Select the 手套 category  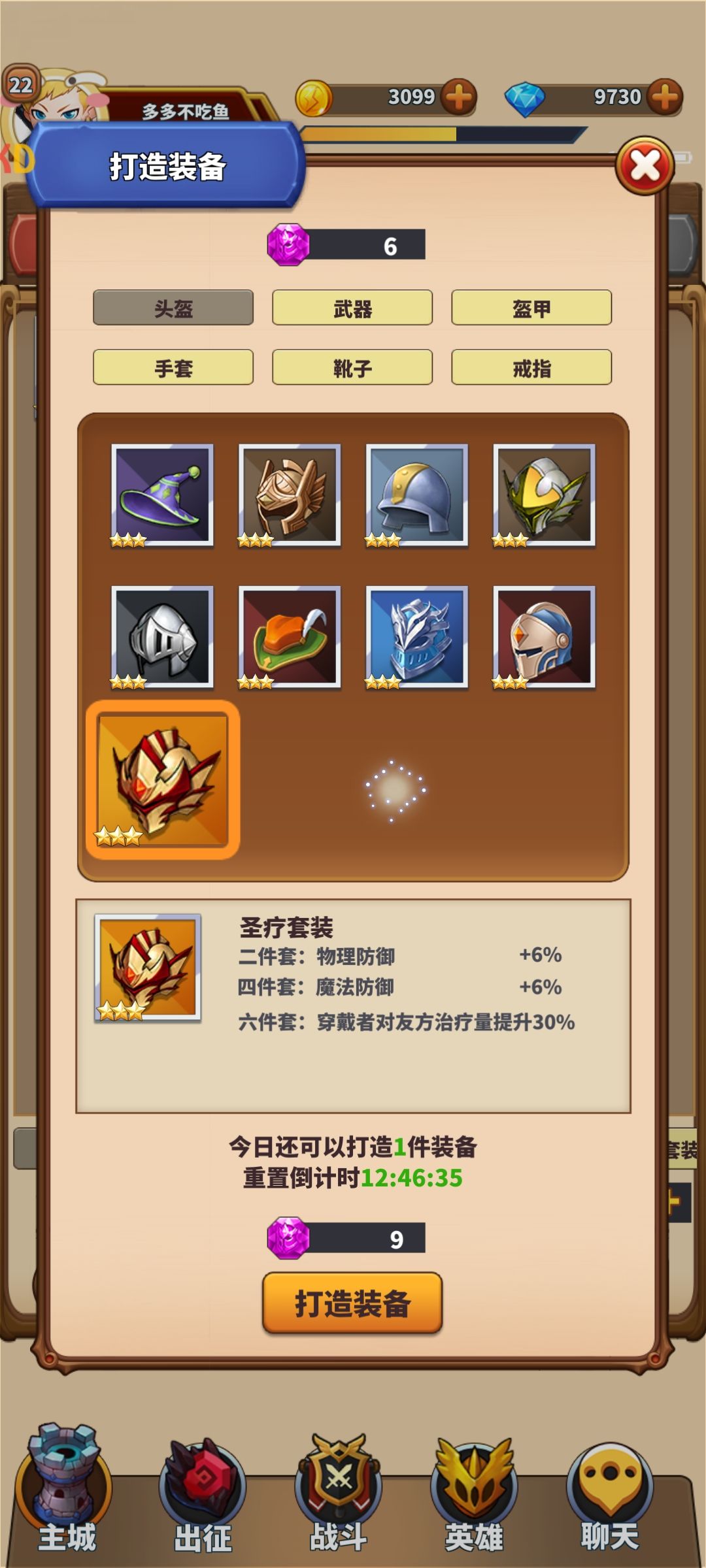coord(173,367)
